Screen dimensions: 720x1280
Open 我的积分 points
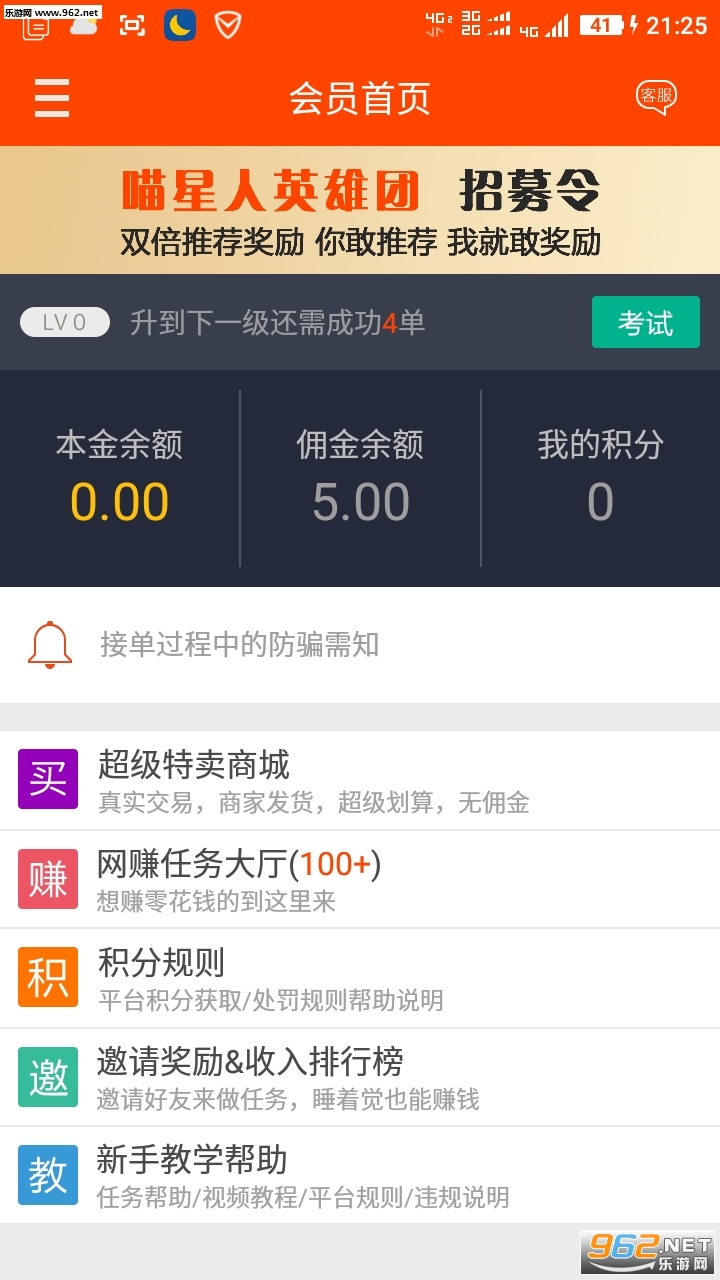pos(600,478)
